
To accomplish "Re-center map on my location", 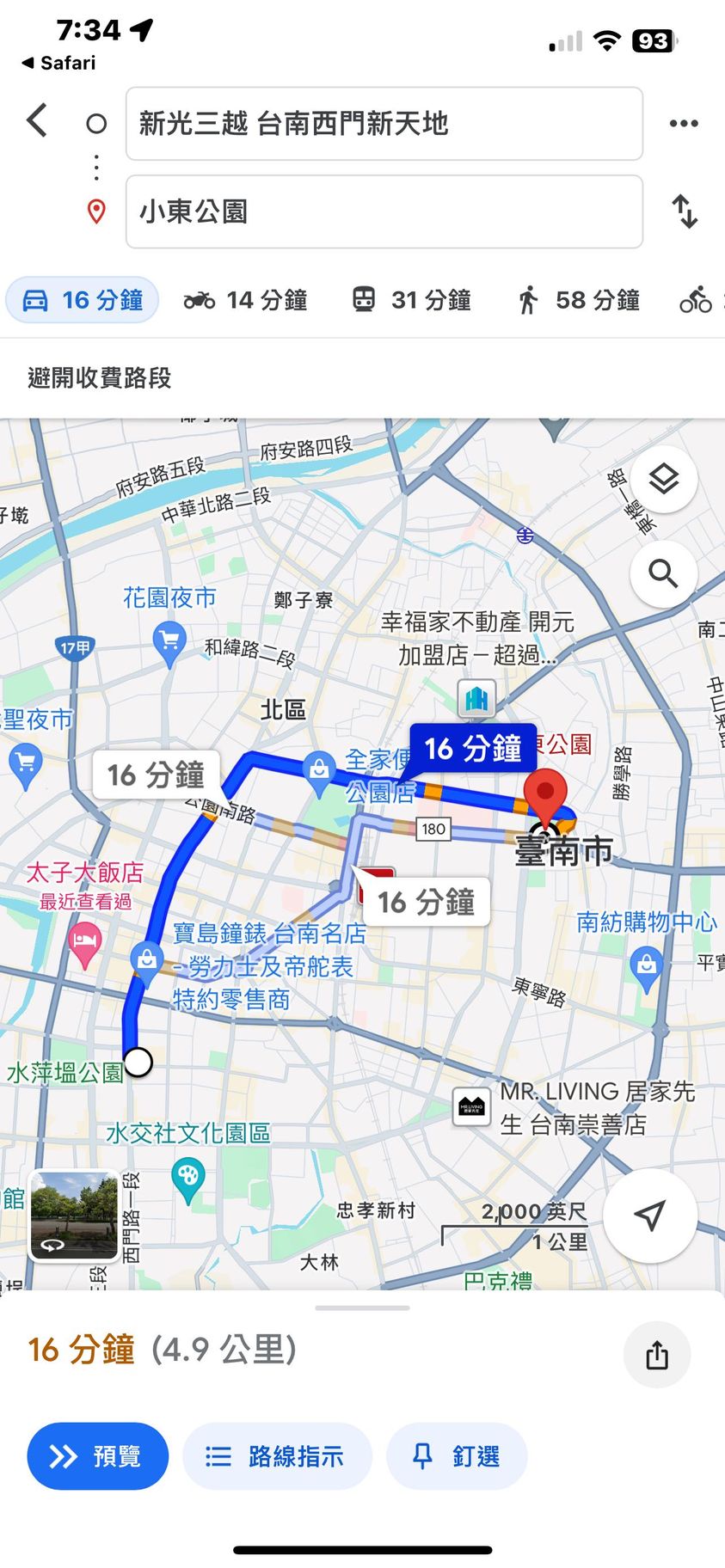I will coord(649,1215).
